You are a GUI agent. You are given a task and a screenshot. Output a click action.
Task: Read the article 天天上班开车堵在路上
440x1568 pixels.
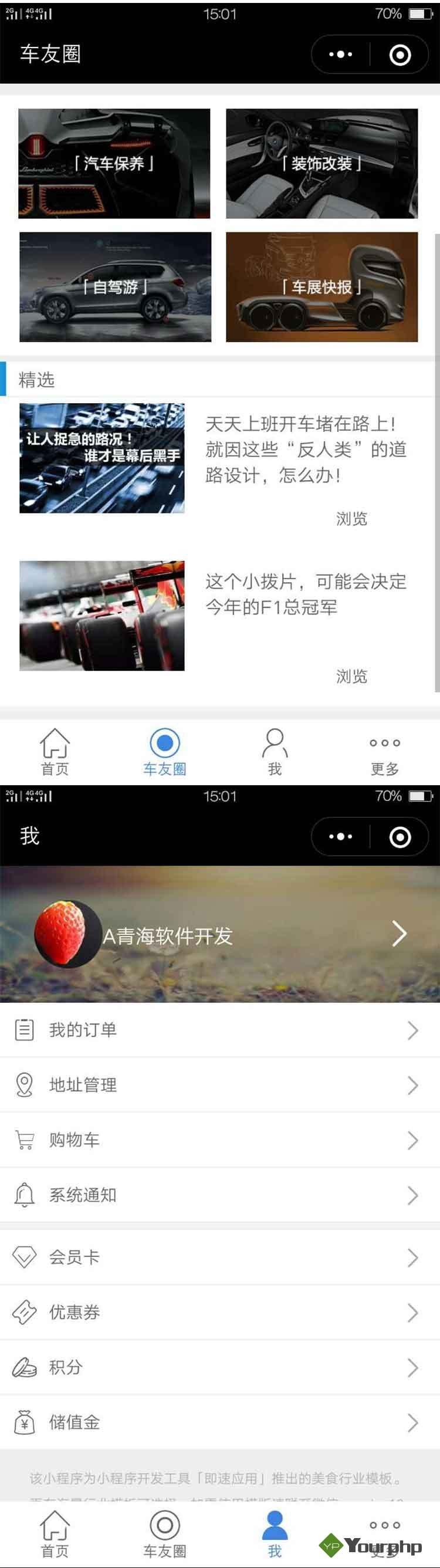pyautogui.click(x=304, y=450)
